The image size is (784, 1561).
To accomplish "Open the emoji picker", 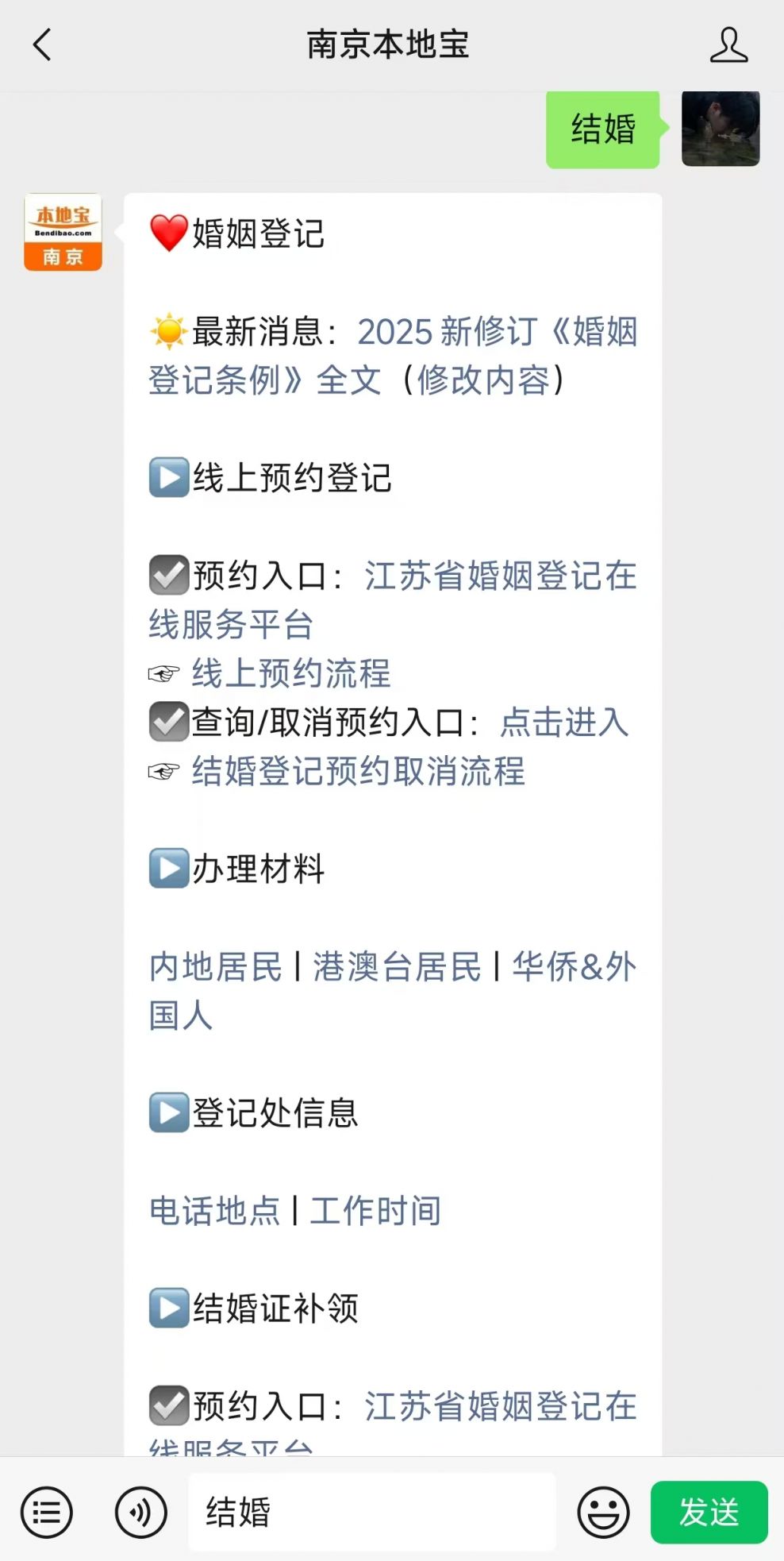I will (603, 1512).
